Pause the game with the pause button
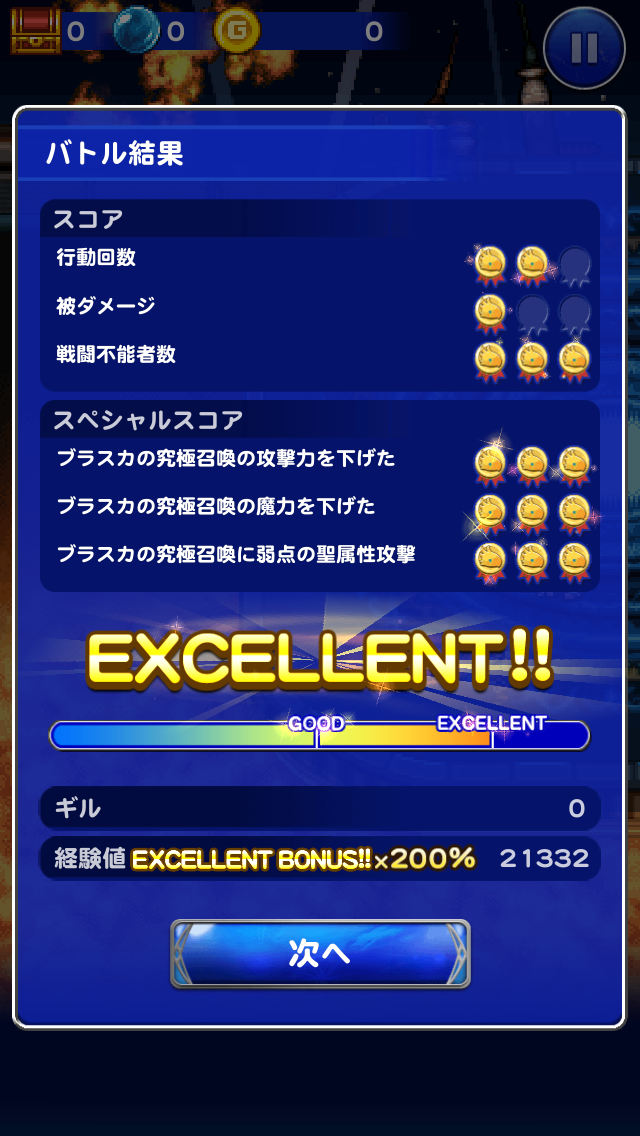This screenshot has width=640, height=1136. point(585,49)
